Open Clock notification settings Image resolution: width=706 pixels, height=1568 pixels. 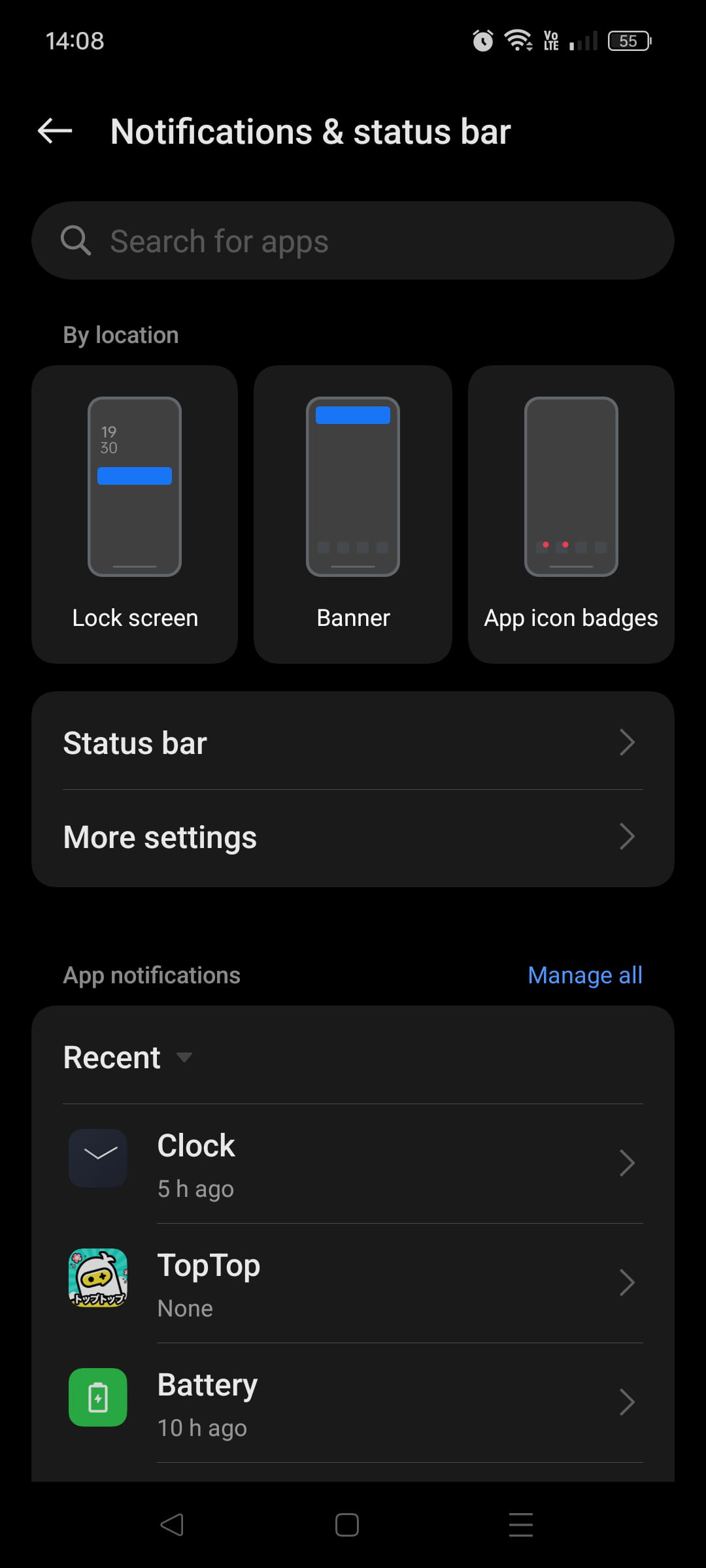pos(353,1164)
